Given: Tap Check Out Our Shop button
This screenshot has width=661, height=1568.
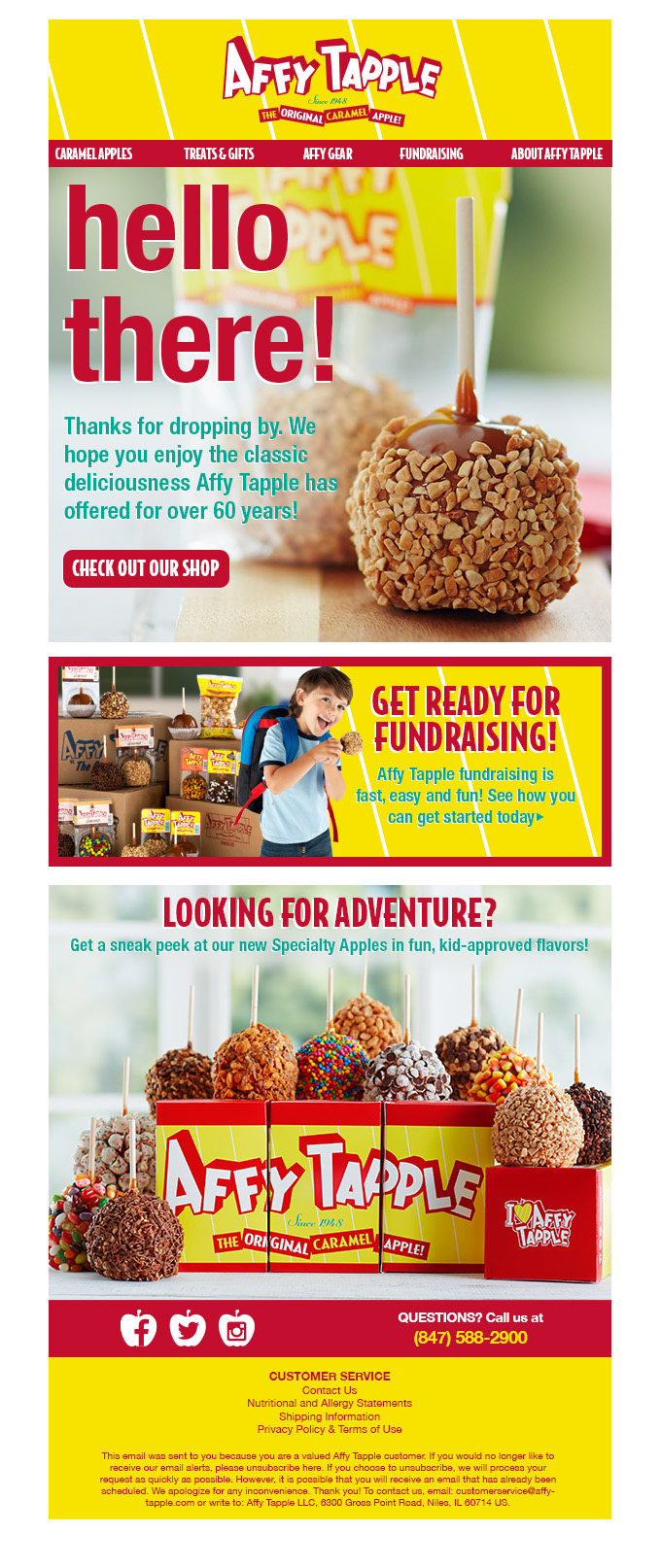Looking at the screenshot, I should point(146,568).
